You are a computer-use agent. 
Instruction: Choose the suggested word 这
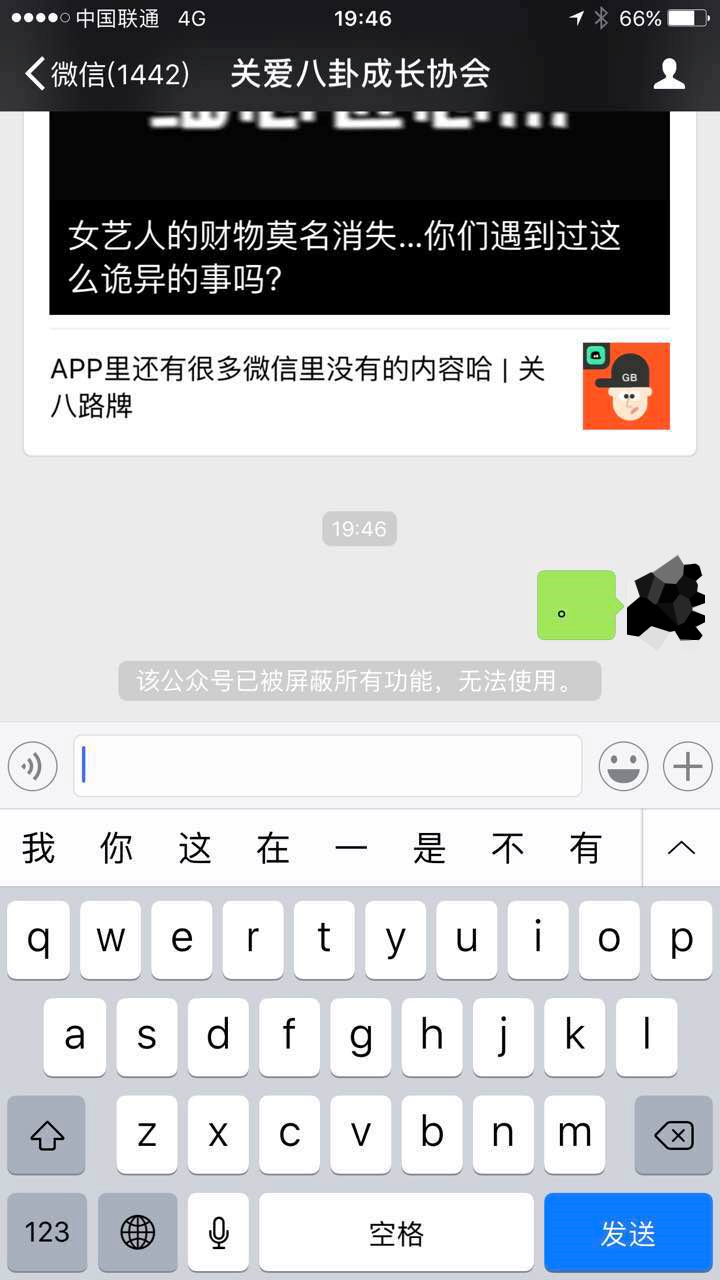click(195, 848)
